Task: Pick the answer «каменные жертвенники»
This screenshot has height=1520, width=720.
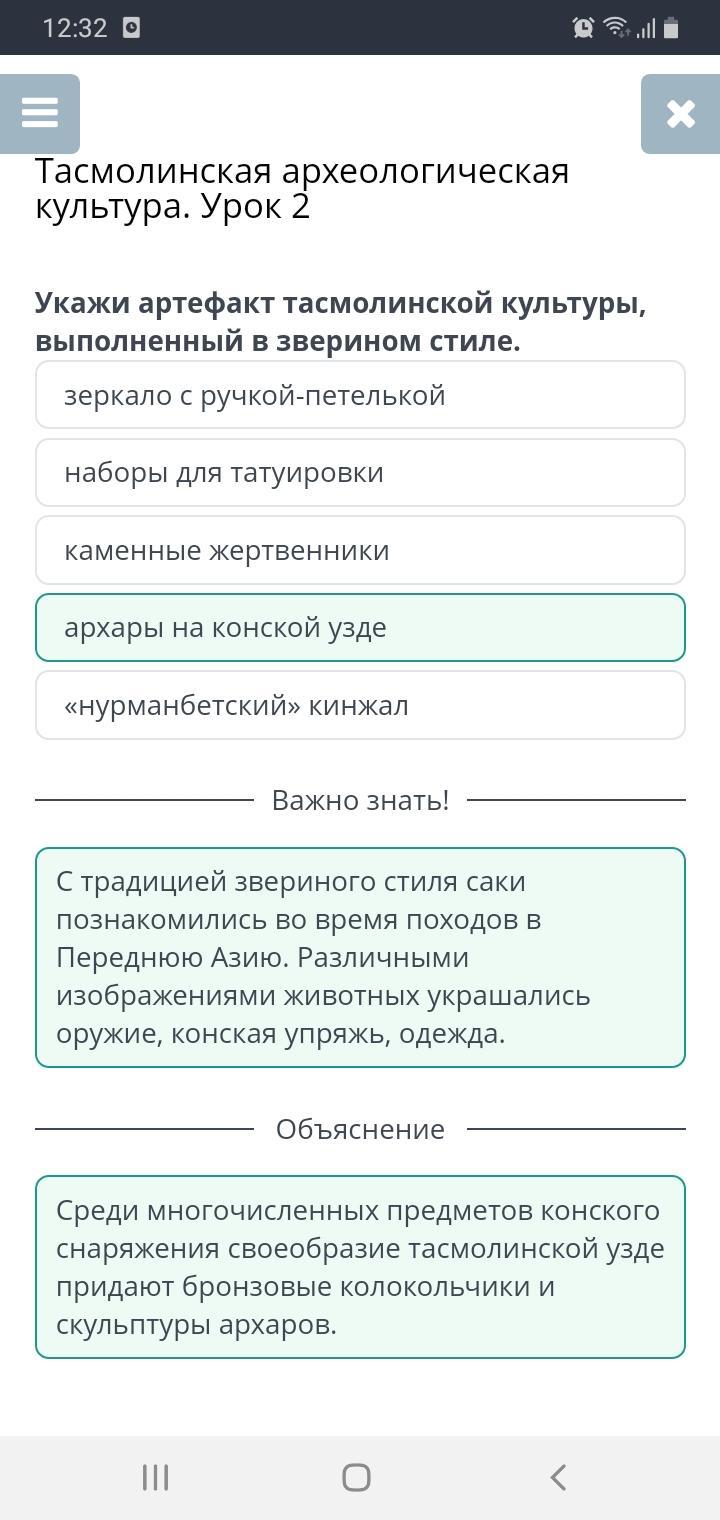Action: coord(360,550)
